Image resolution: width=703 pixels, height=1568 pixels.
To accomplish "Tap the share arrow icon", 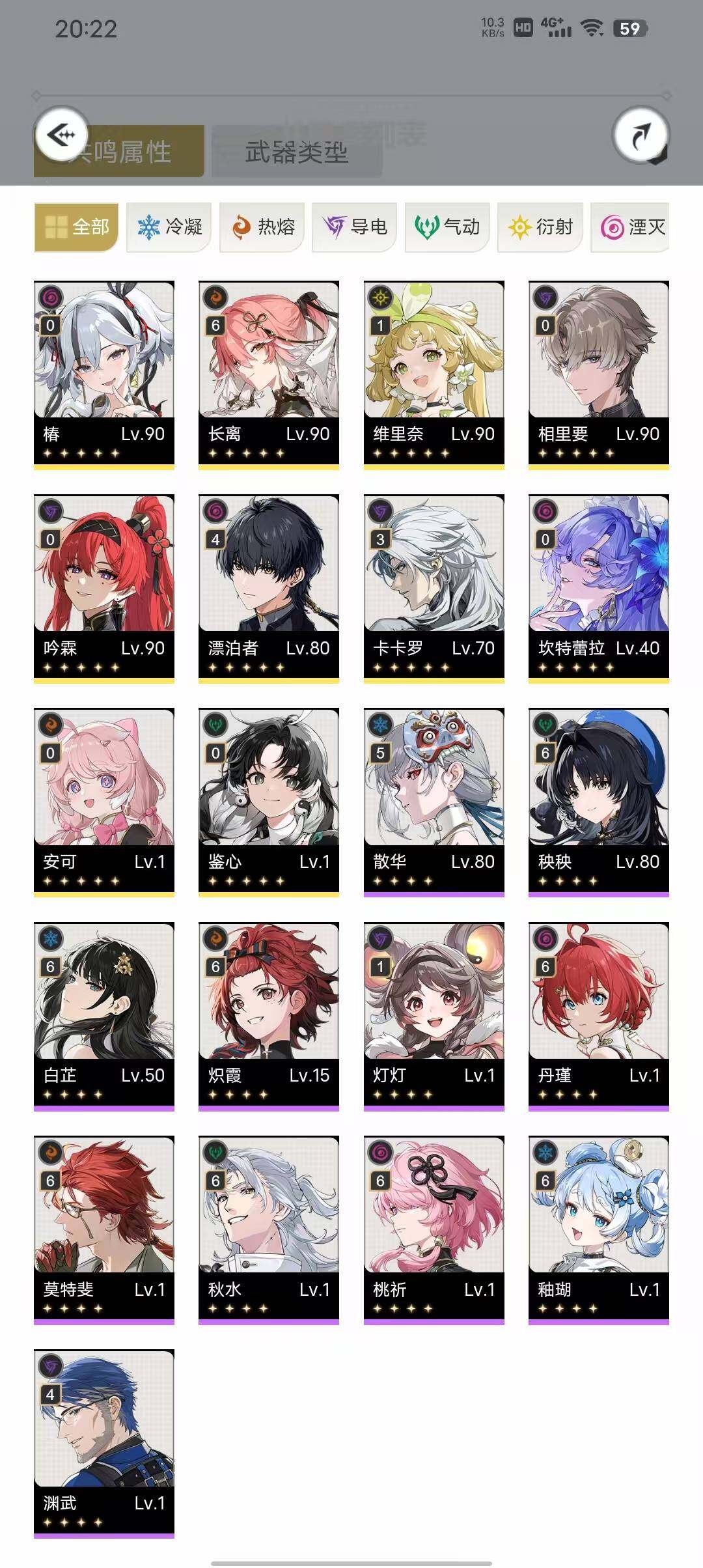I will [x=641, y=136].
